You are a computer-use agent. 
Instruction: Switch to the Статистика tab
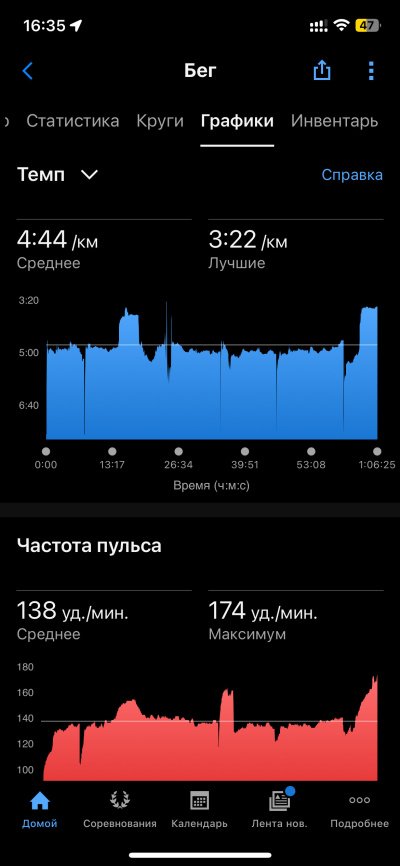click(x=72, y=121)
